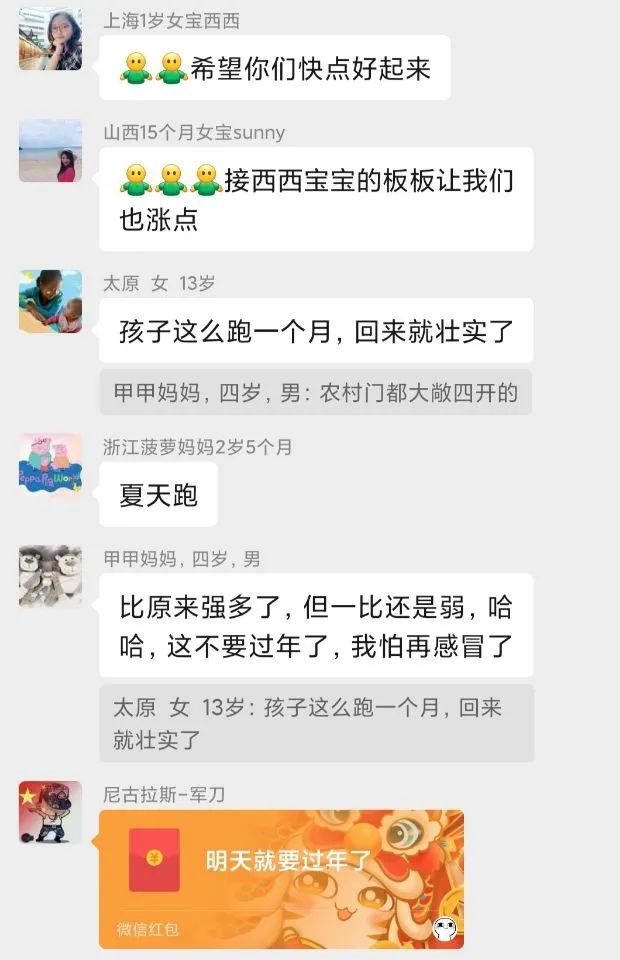Viewport: 620px width, 960px height.
Task: Open 浙江菠萝妈妈2岁5个月 avatar
Action: coord(50,464)
